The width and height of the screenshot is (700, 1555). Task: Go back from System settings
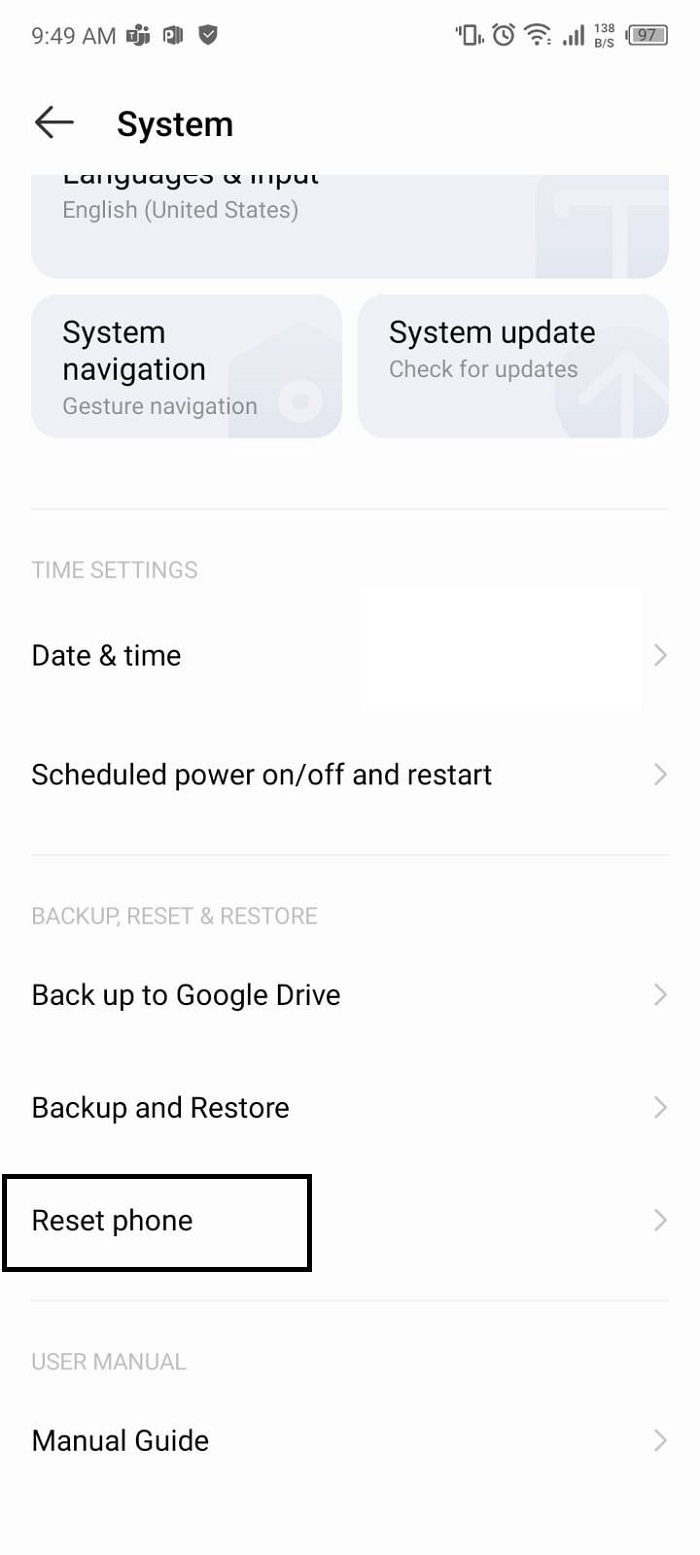[54, 123]
